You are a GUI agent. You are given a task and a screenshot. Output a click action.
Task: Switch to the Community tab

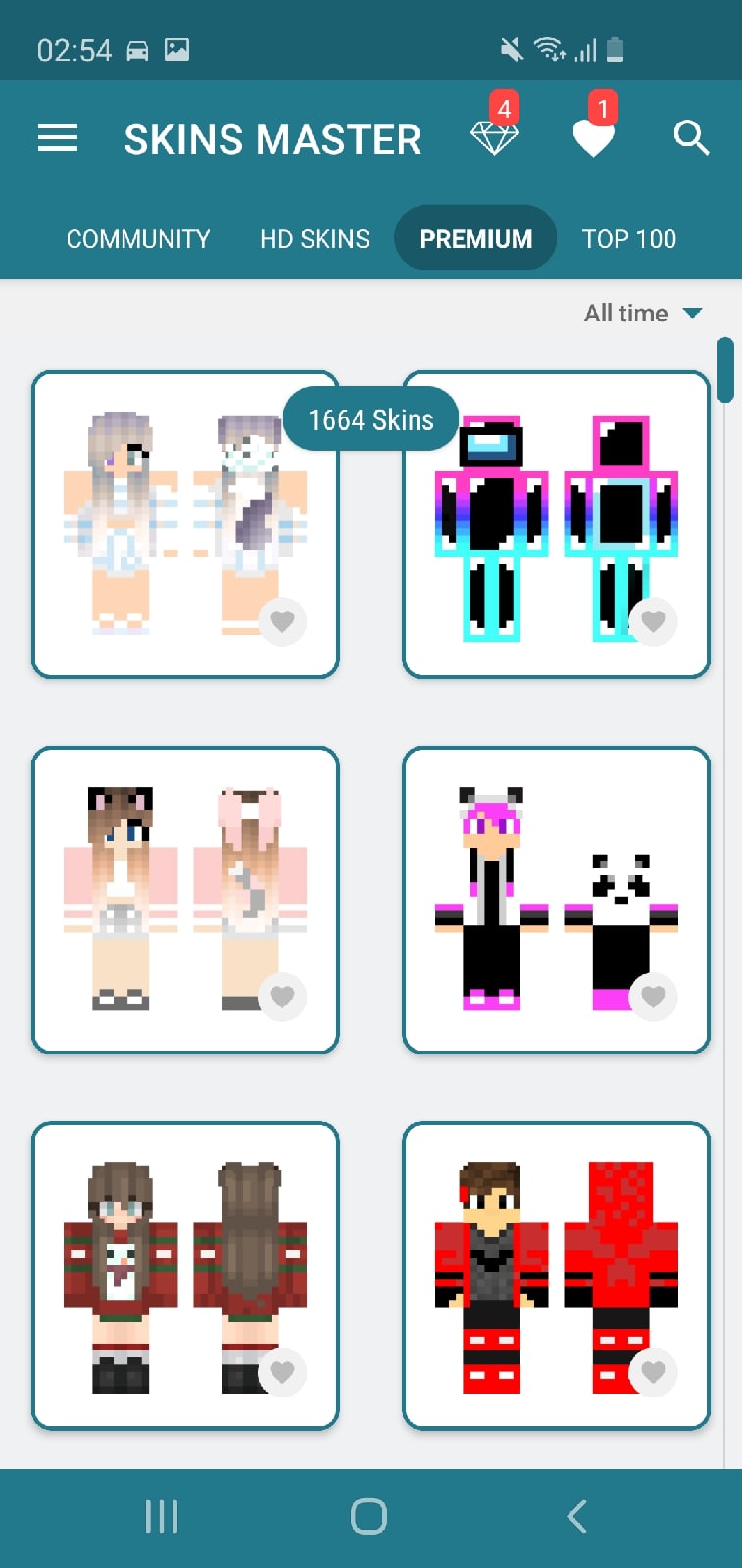click(138, 239)
